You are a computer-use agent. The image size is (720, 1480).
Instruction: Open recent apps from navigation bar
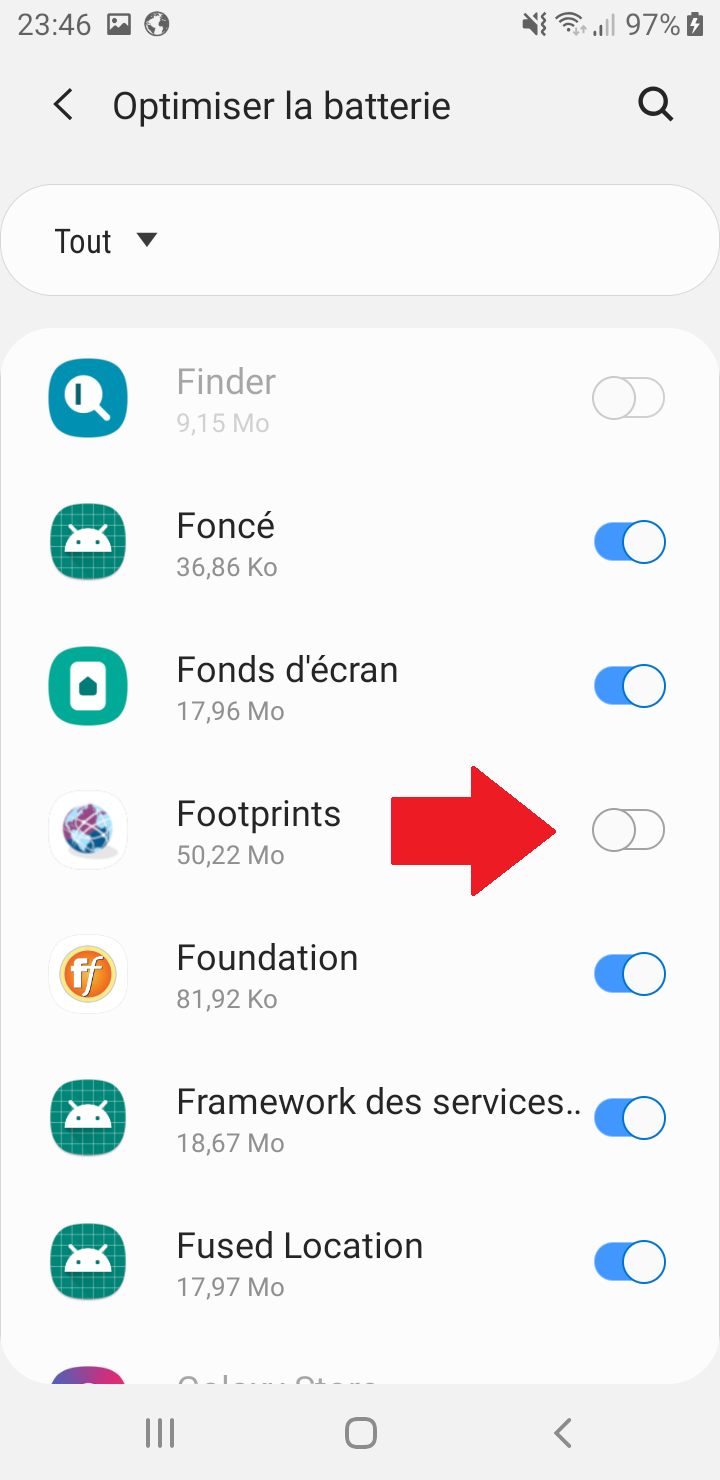point(160,1433)
